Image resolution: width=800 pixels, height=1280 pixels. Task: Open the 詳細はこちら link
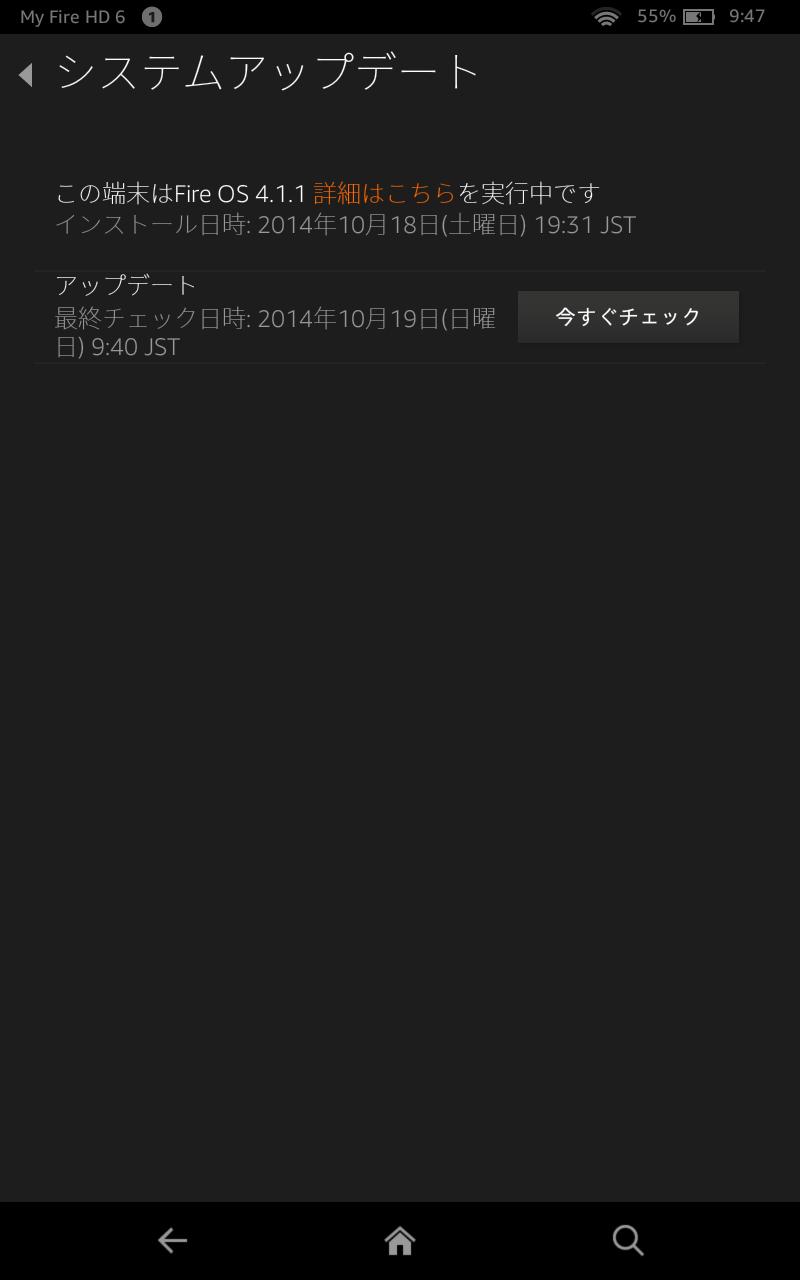point(384,193)
